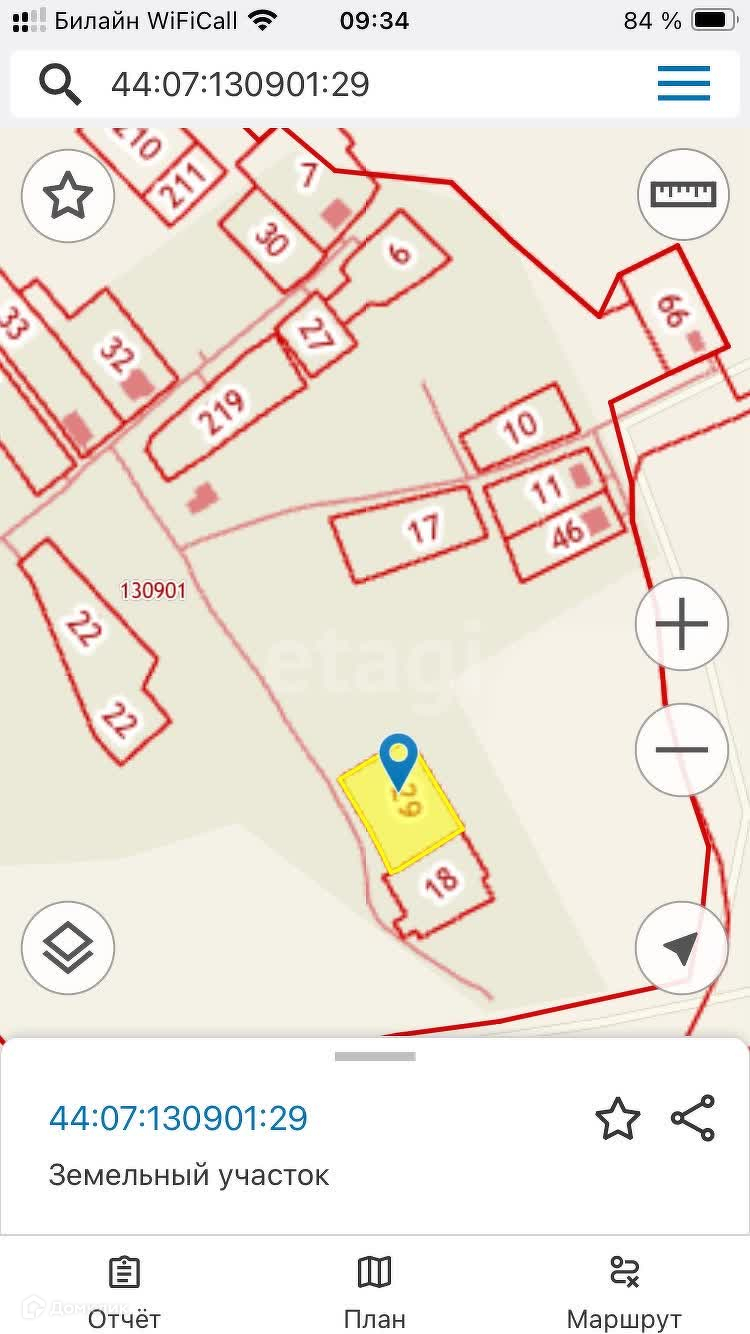This screenshot has height=1334, width=750.
Task: Open the Отчёт tab
Action: 124,1292
